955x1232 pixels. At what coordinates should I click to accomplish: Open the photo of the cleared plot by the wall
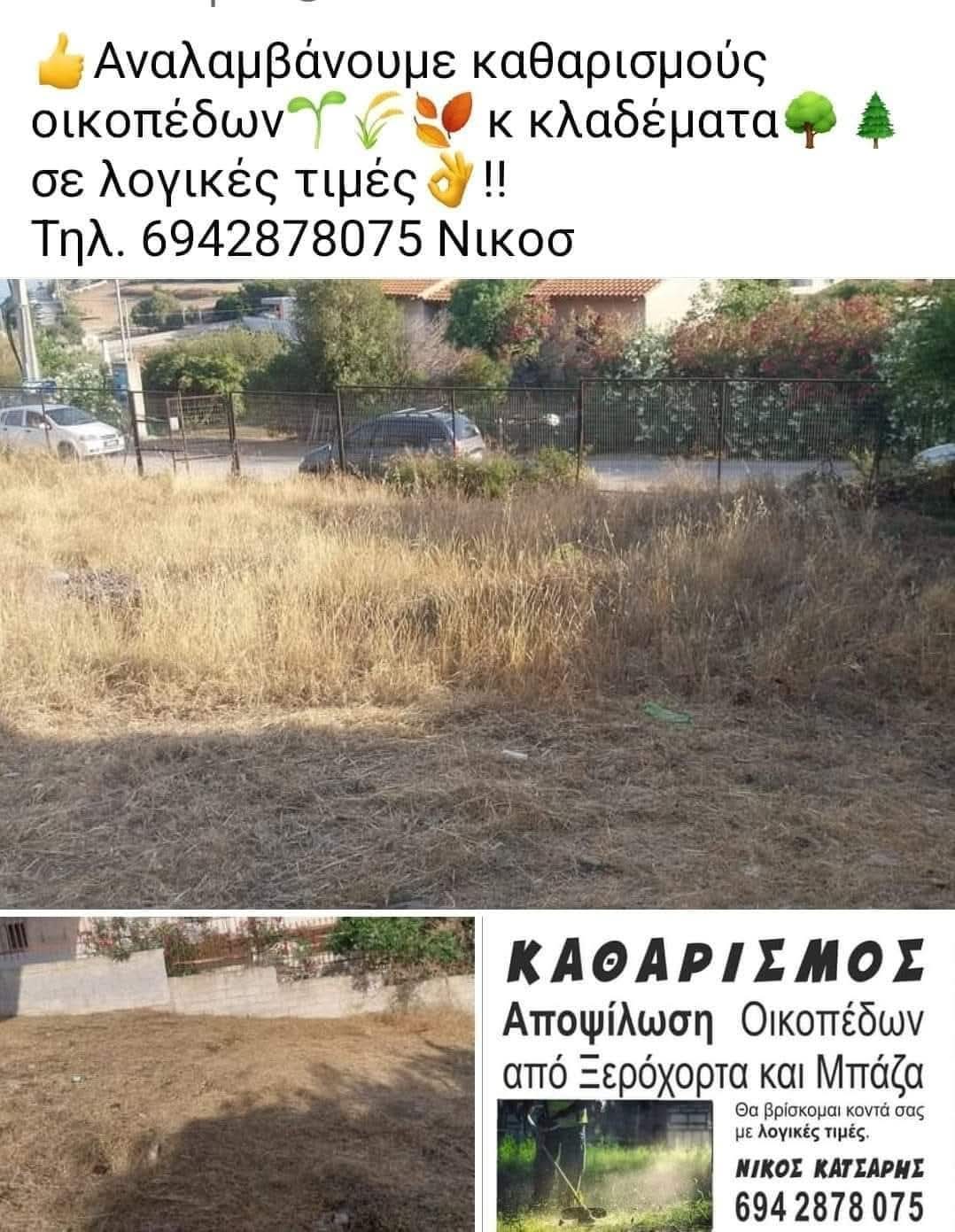[x=237, y=1073]
